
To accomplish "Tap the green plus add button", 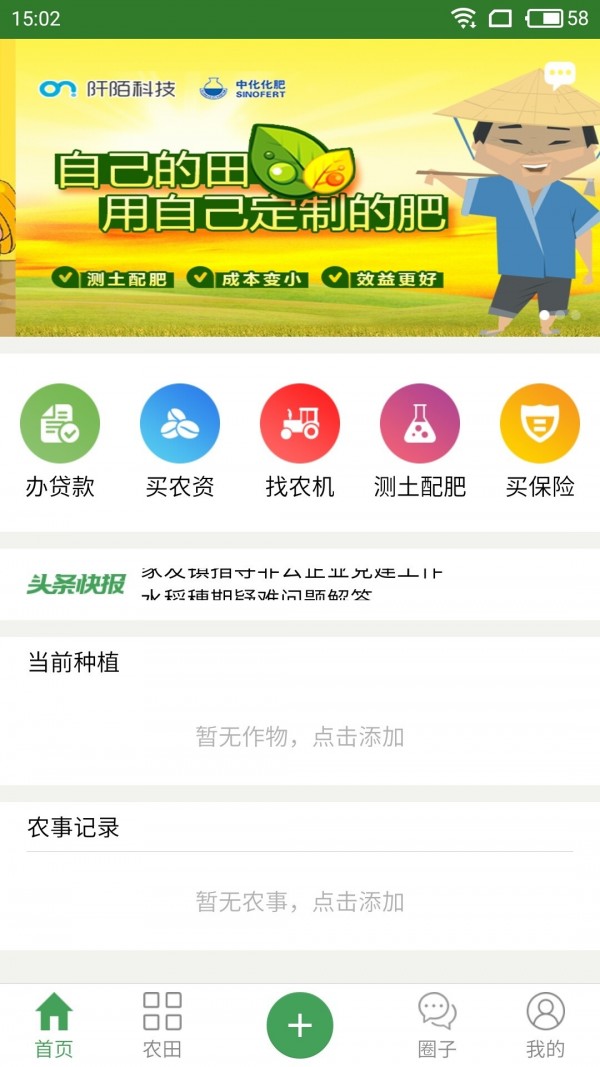I will tap(300, 1025).
